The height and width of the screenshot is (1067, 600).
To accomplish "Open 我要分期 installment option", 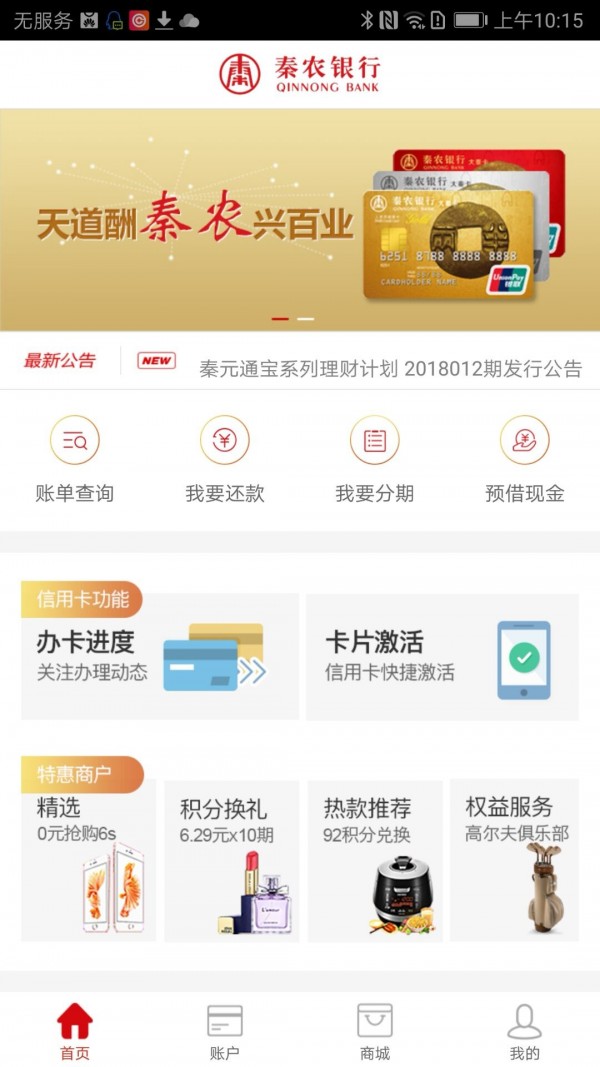I will [x=375, y=460].
